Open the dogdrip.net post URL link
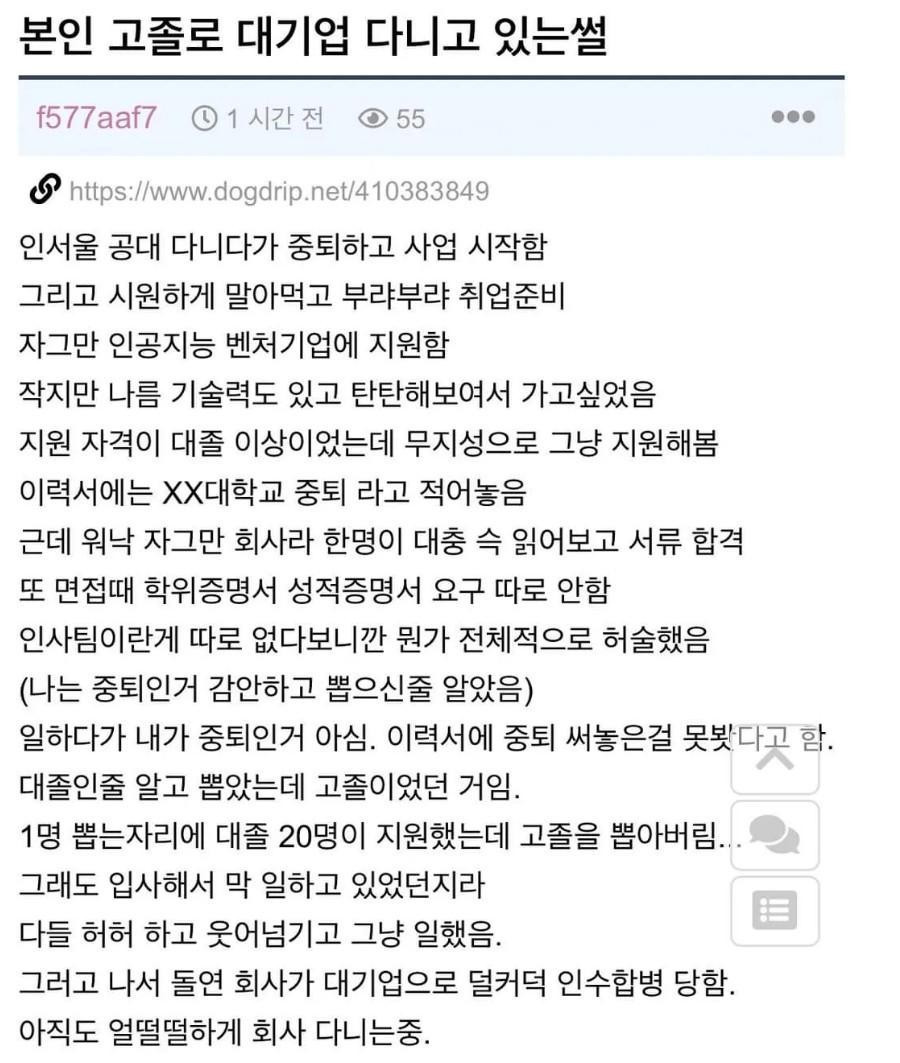The width and height of the screenshot is (900, 1063). coord(279,190)
